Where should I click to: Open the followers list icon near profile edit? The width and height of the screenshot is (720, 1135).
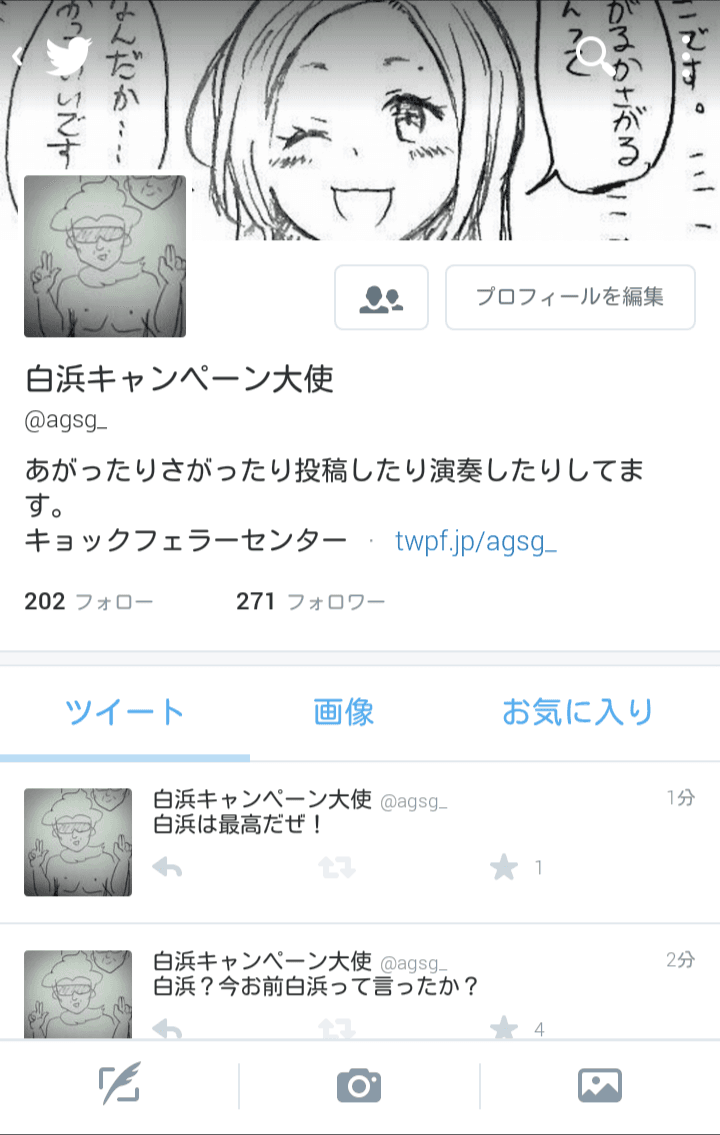(381, 297)
